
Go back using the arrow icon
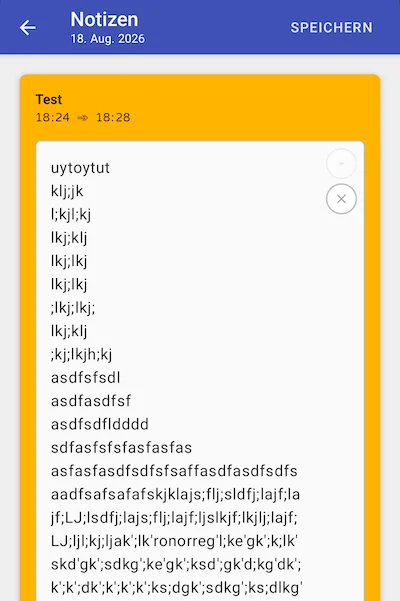coord(28,28)
